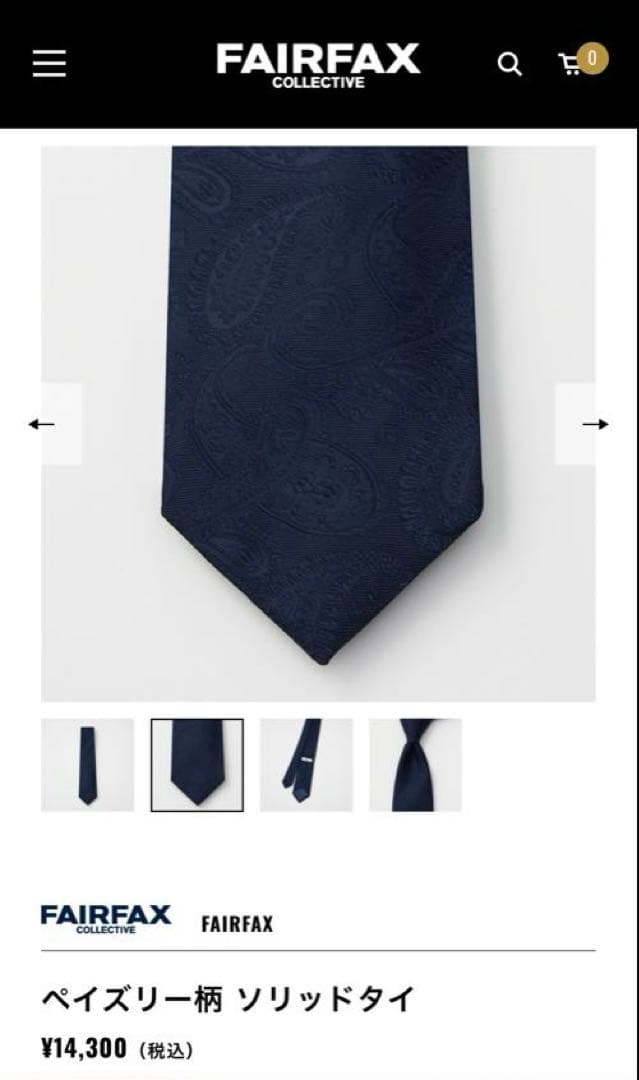Image resolution: width=639 pixels, height=1080 pixels.
Task: View the shopping cart
Action: click(x=575, y=64)
